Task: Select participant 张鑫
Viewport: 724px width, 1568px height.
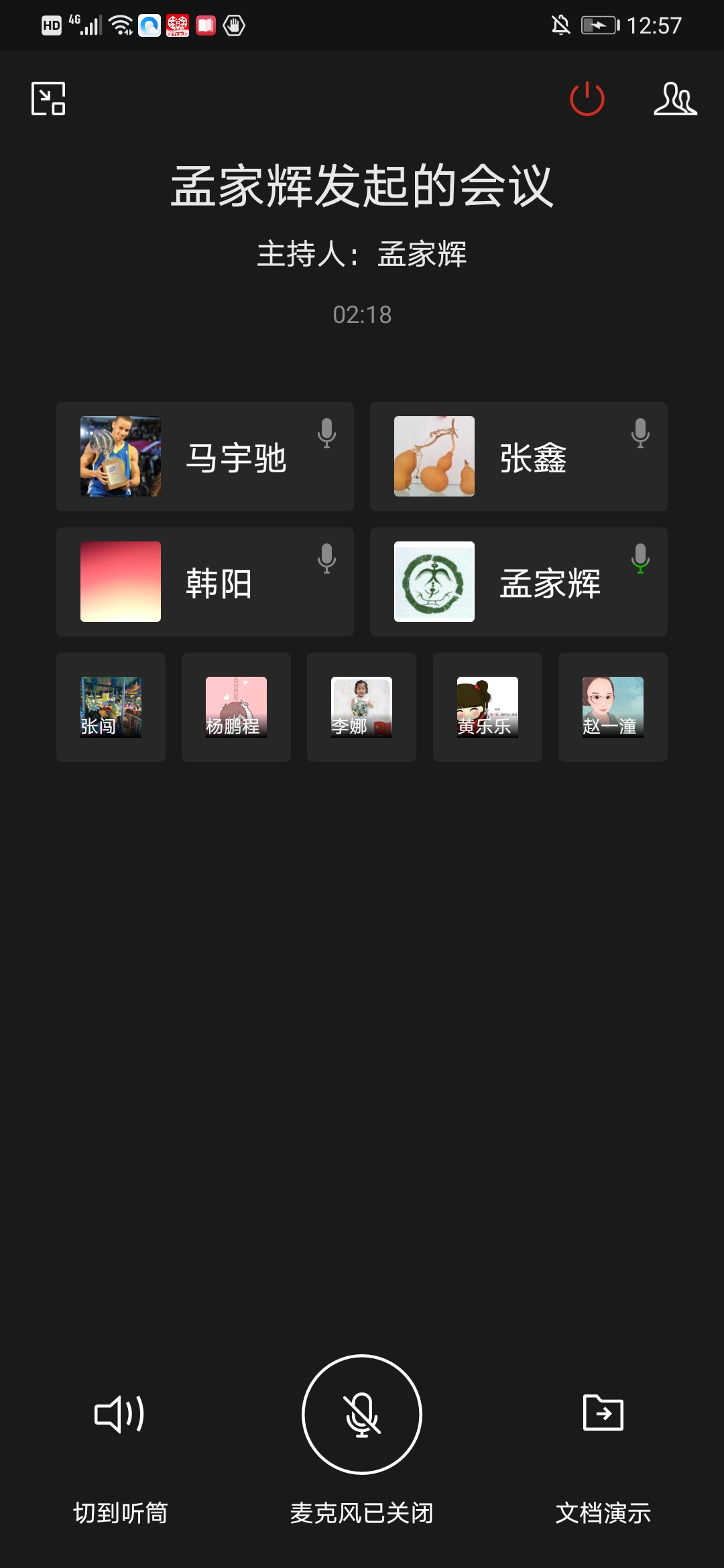Action: click(x=518, y=457)
